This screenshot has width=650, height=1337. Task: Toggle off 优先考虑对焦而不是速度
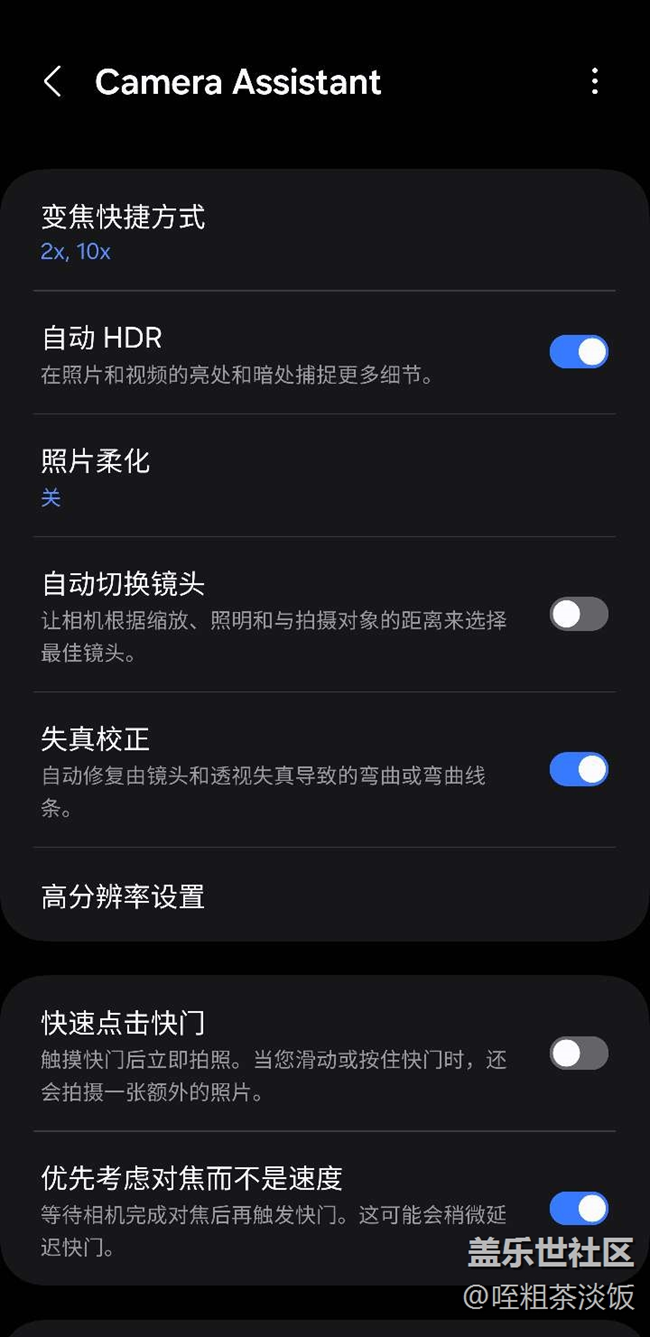[578, 1208]
